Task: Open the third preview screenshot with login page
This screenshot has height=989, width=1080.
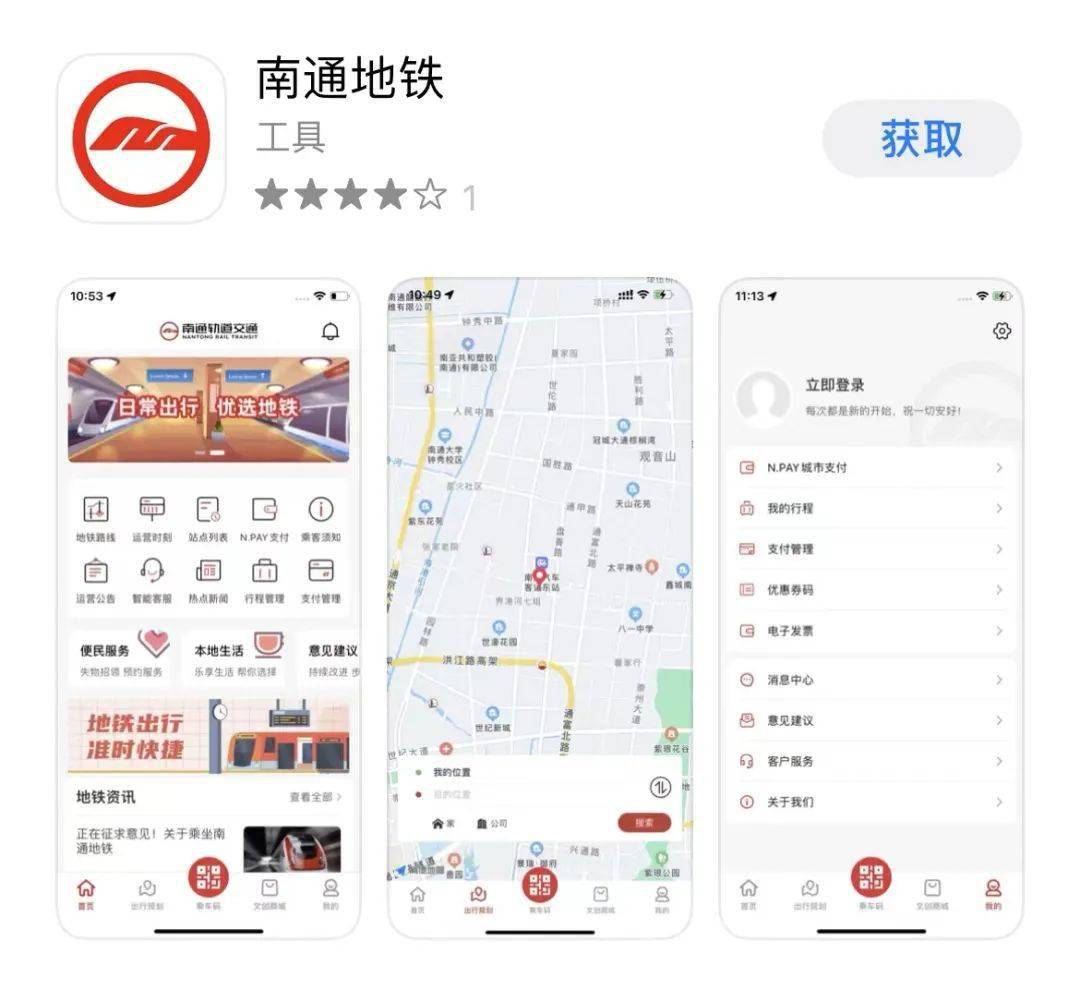Action: (871, 607)
